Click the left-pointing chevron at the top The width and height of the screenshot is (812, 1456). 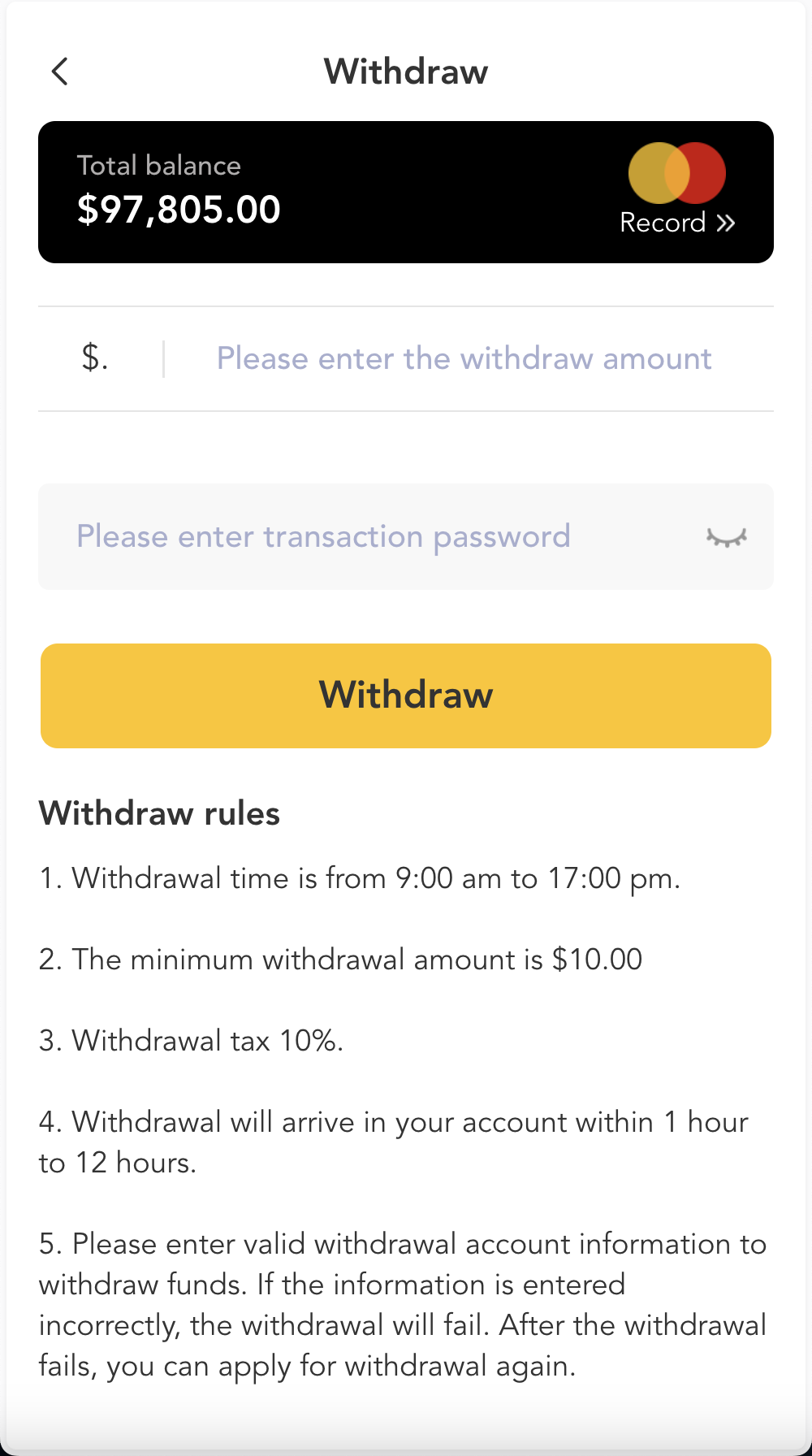(59, 71)
